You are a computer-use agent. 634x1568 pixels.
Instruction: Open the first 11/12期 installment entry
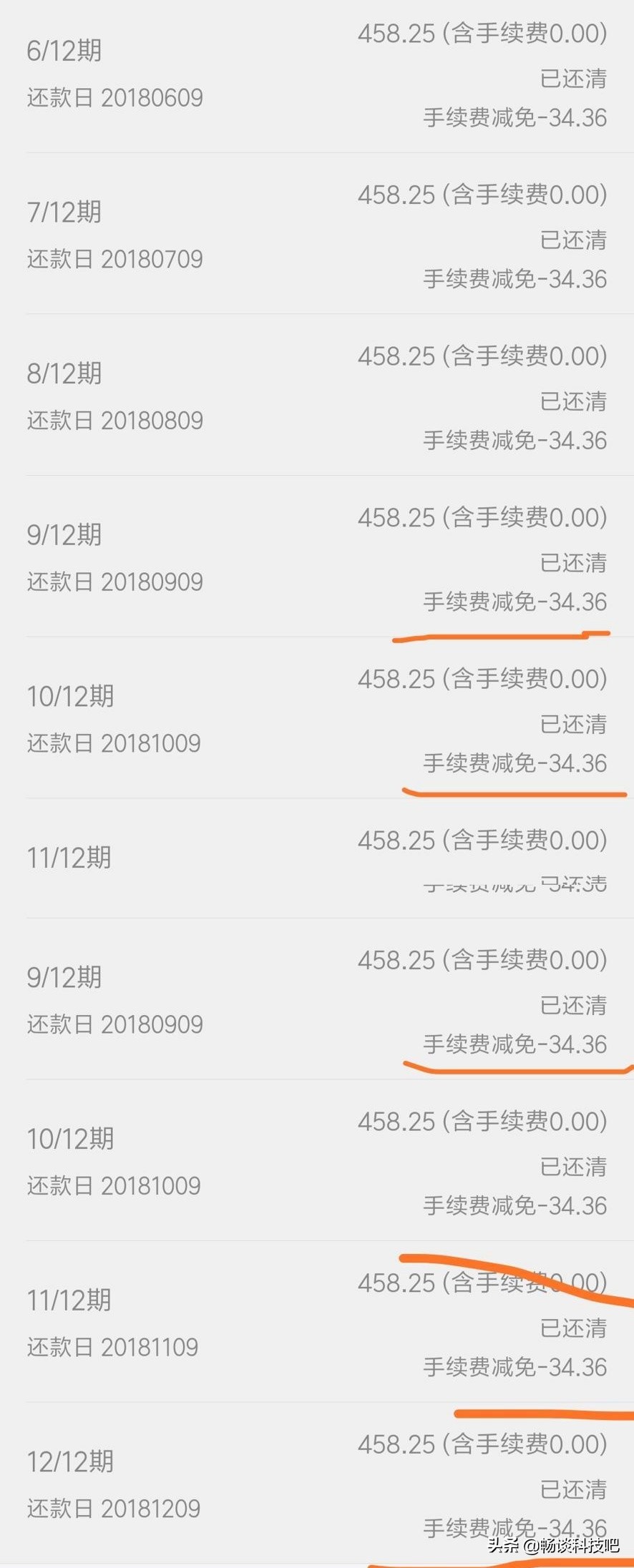tap(68, 856)
